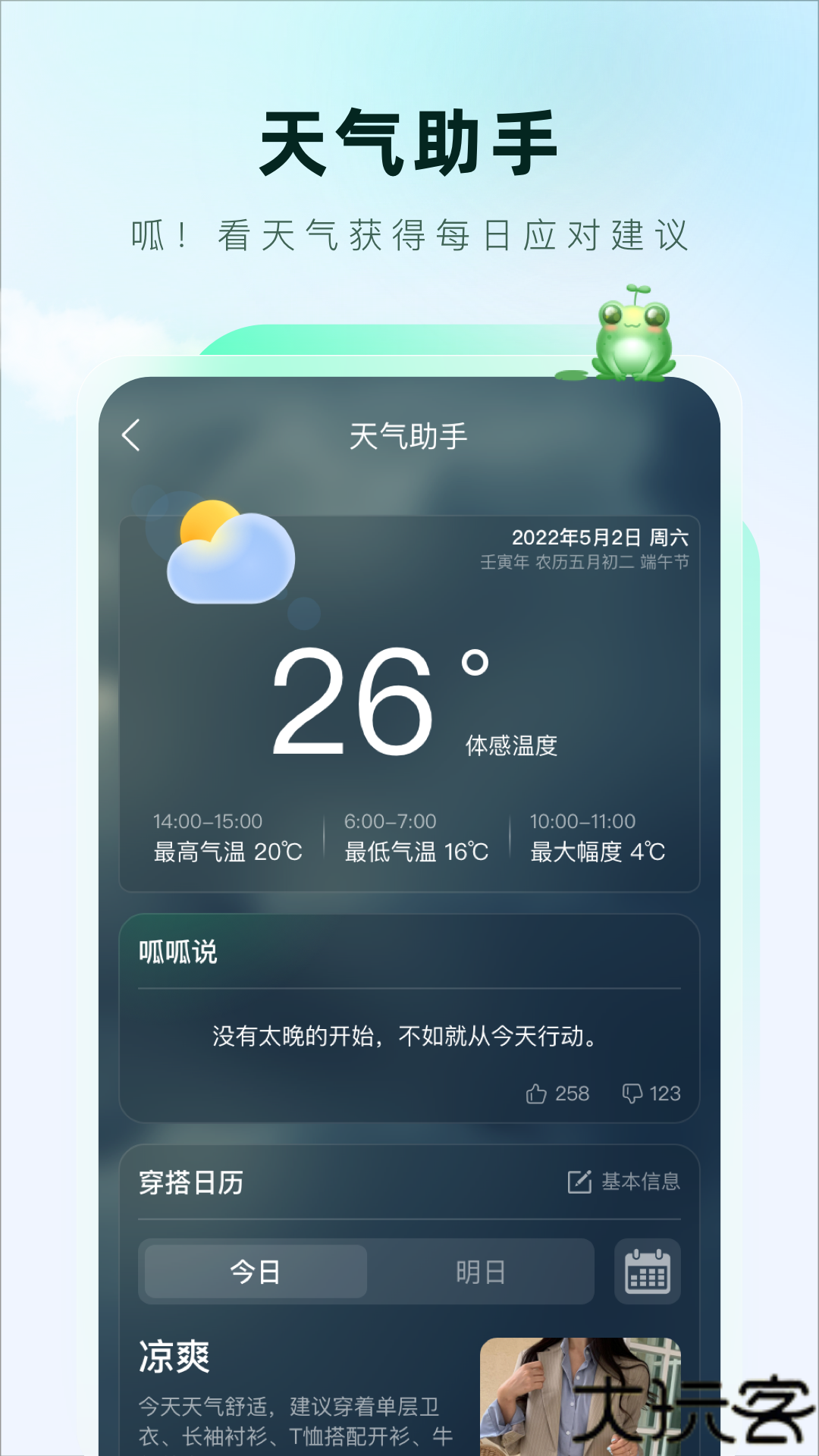Click the edit pencil icon beside 基本信息

tap(579, 1181)
